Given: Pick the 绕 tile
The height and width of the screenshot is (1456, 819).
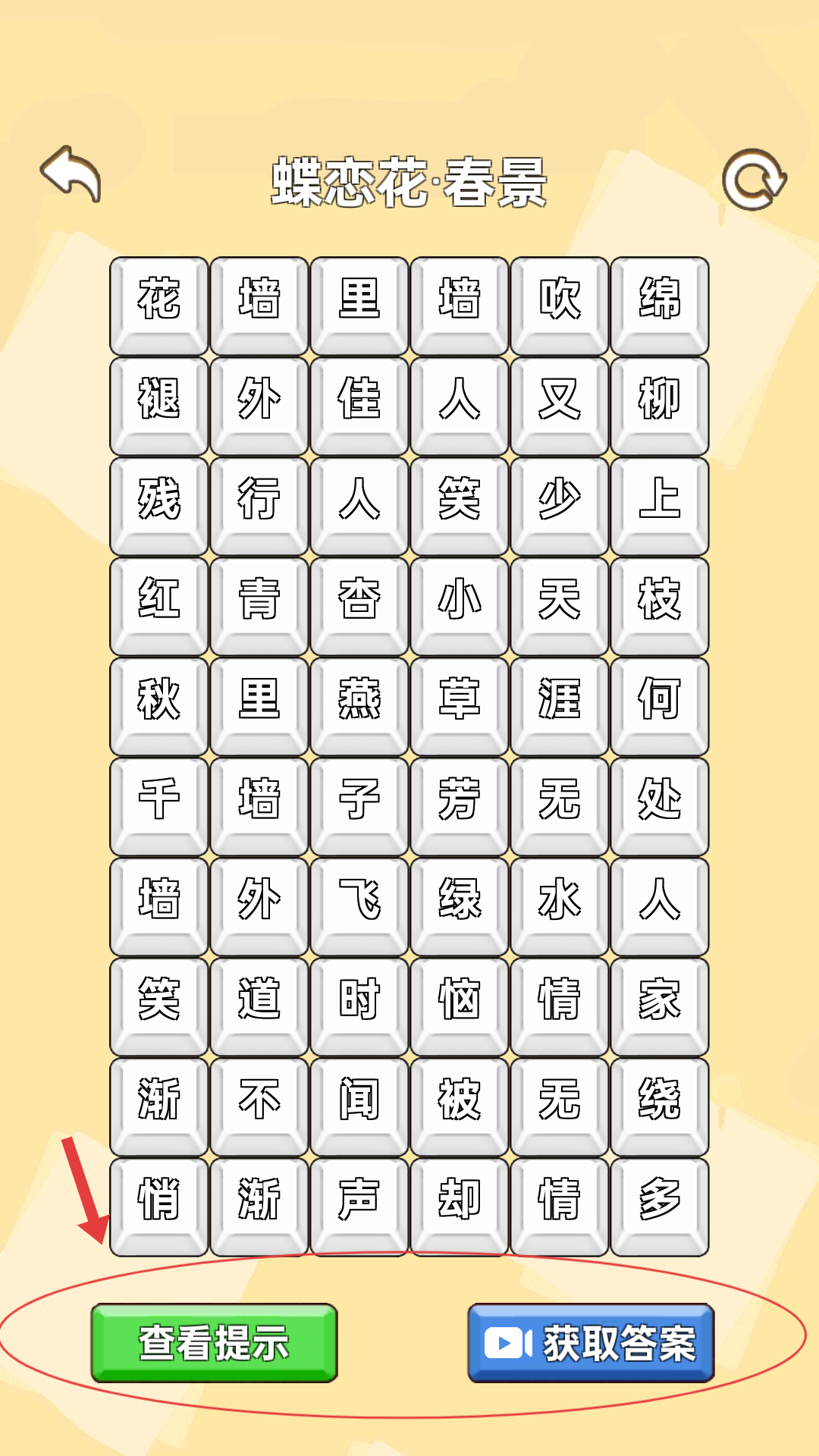Looking at the screenshot, I should [660, 1106].
